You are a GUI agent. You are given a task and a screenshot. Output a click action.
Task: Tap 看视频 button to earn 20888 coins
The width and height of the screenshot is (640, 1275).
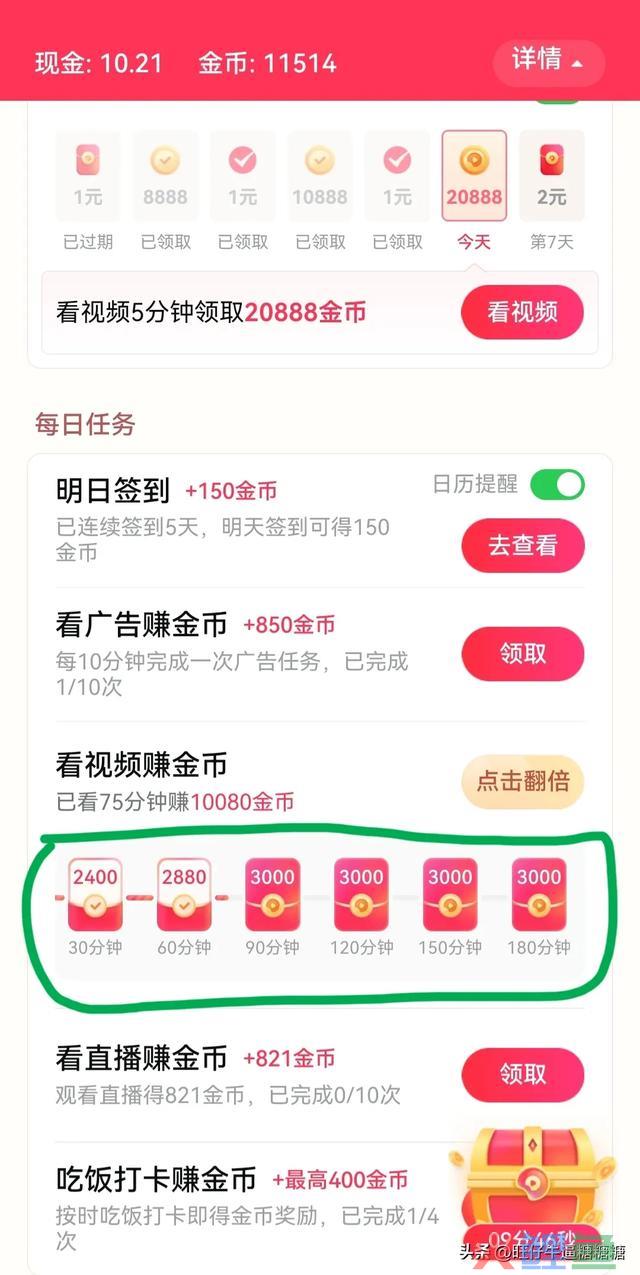[522, 312]
